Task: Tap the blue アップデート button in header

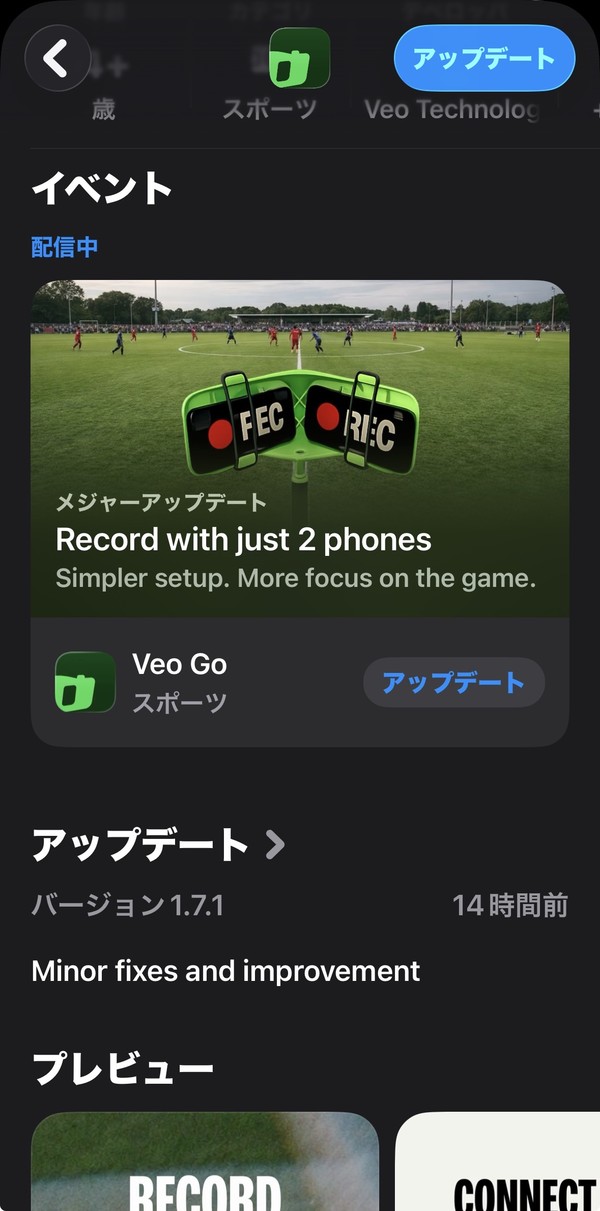Action: click(484, 58)
